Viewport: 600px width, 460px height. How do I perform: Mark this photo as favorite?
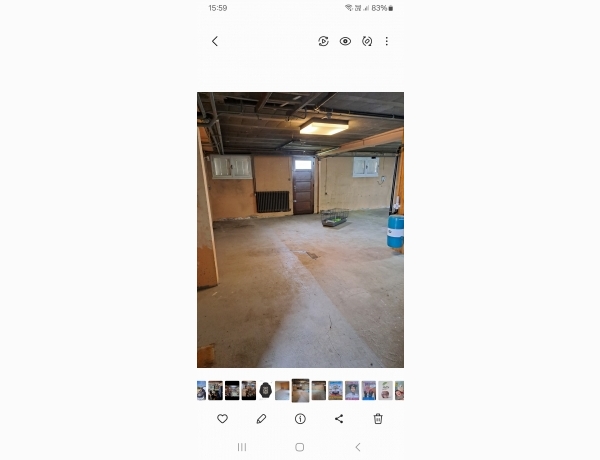coord(222,419)
